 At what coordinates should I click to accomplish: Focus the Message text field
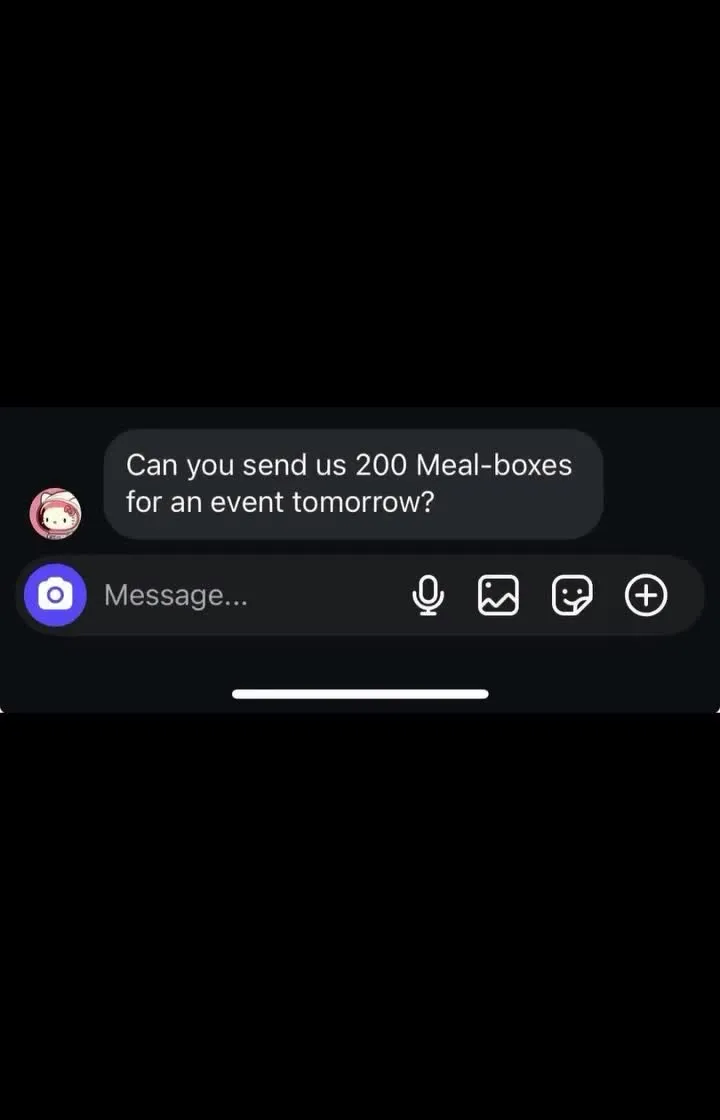pyautogui.click(x=250, y=595)
